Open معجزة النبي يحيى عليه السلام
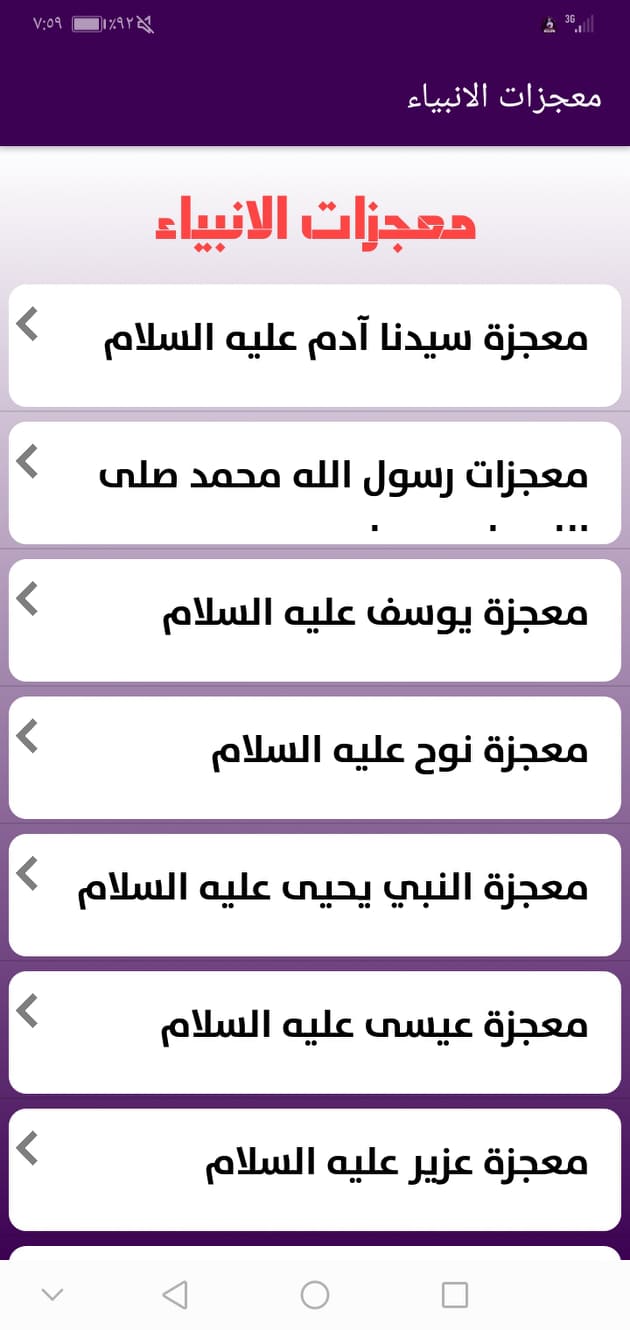Screen dimensions: 630x1330 (x=315, y=895)
